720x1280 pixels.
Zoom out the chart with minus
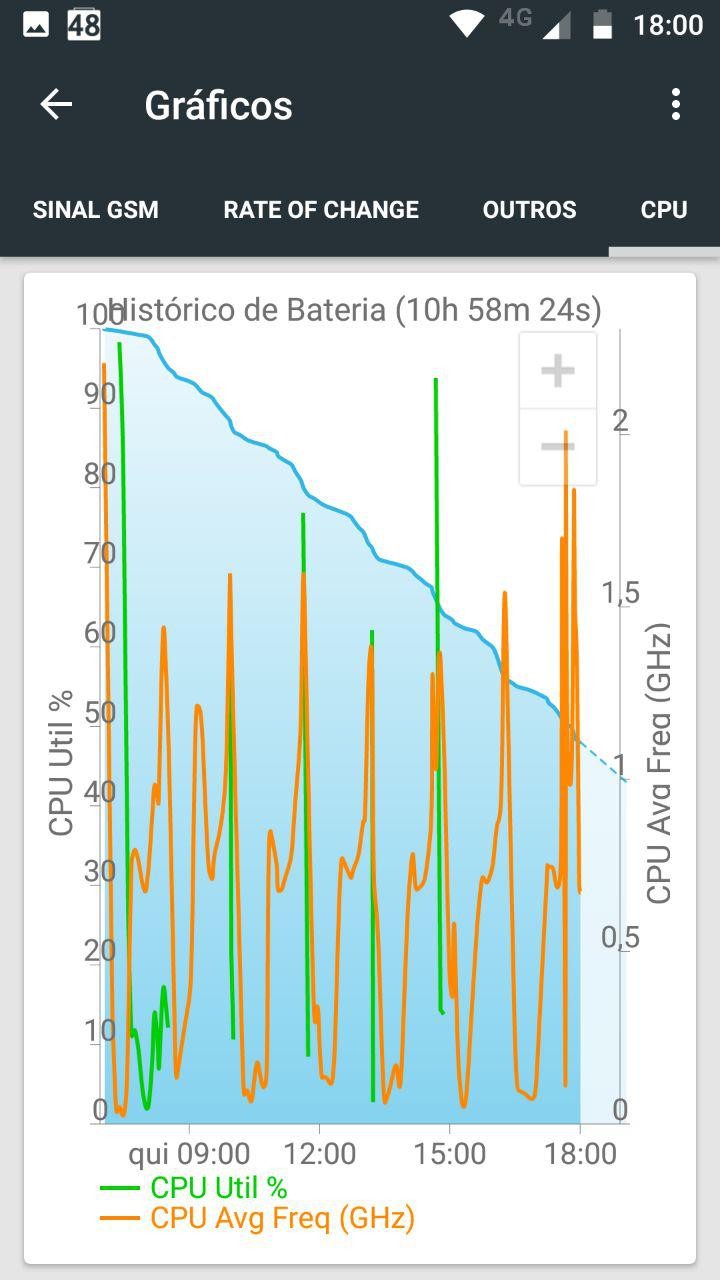click(557, 447)
